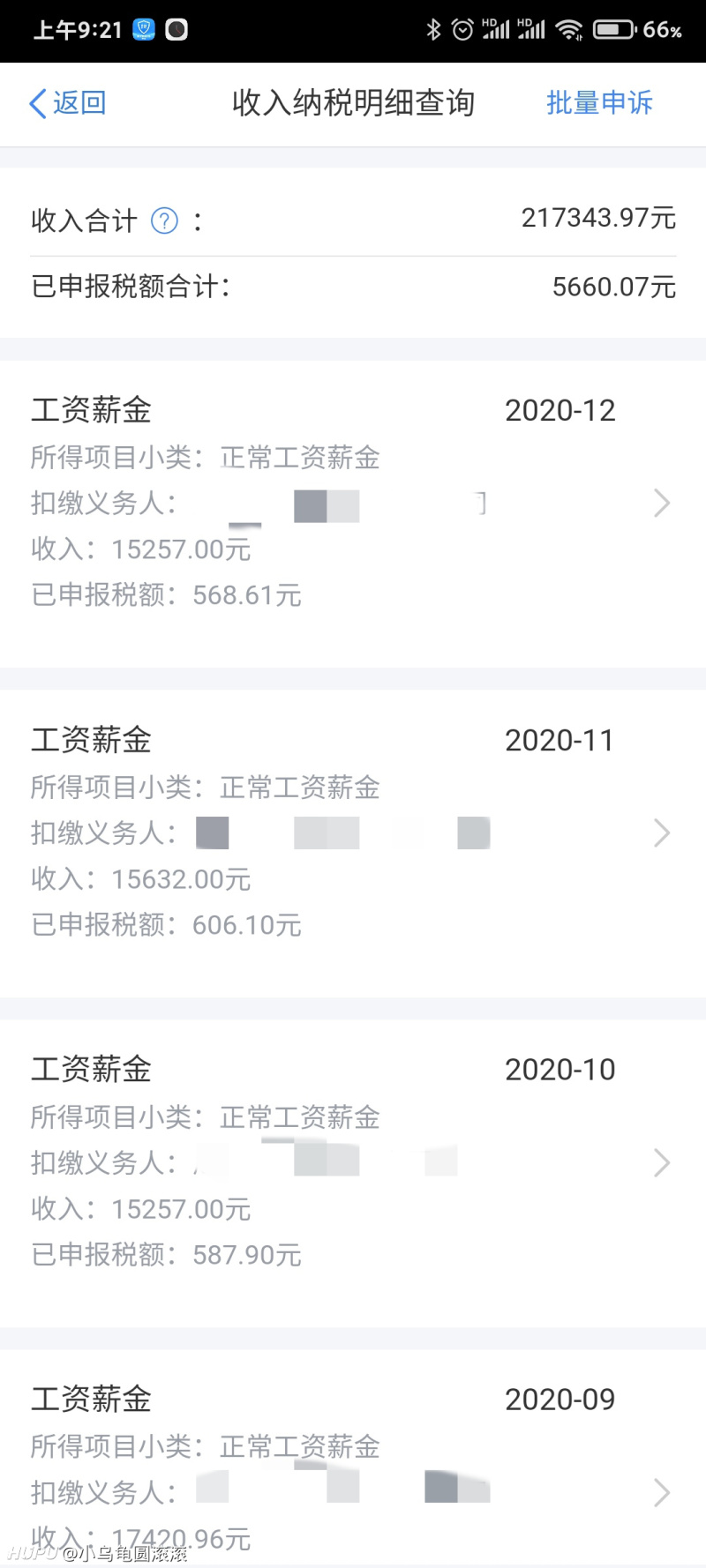
Task: Tap the Wi-Fi icon in the status bar
Action: tap(569, 29)
